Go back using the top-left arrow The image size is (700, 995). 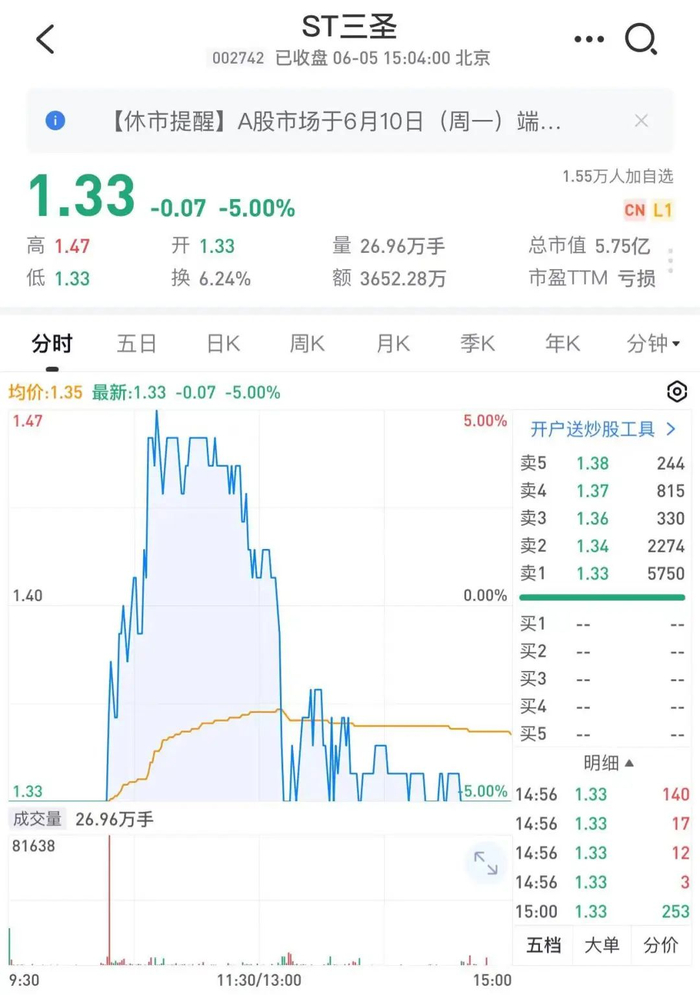[x=45, y=40]
